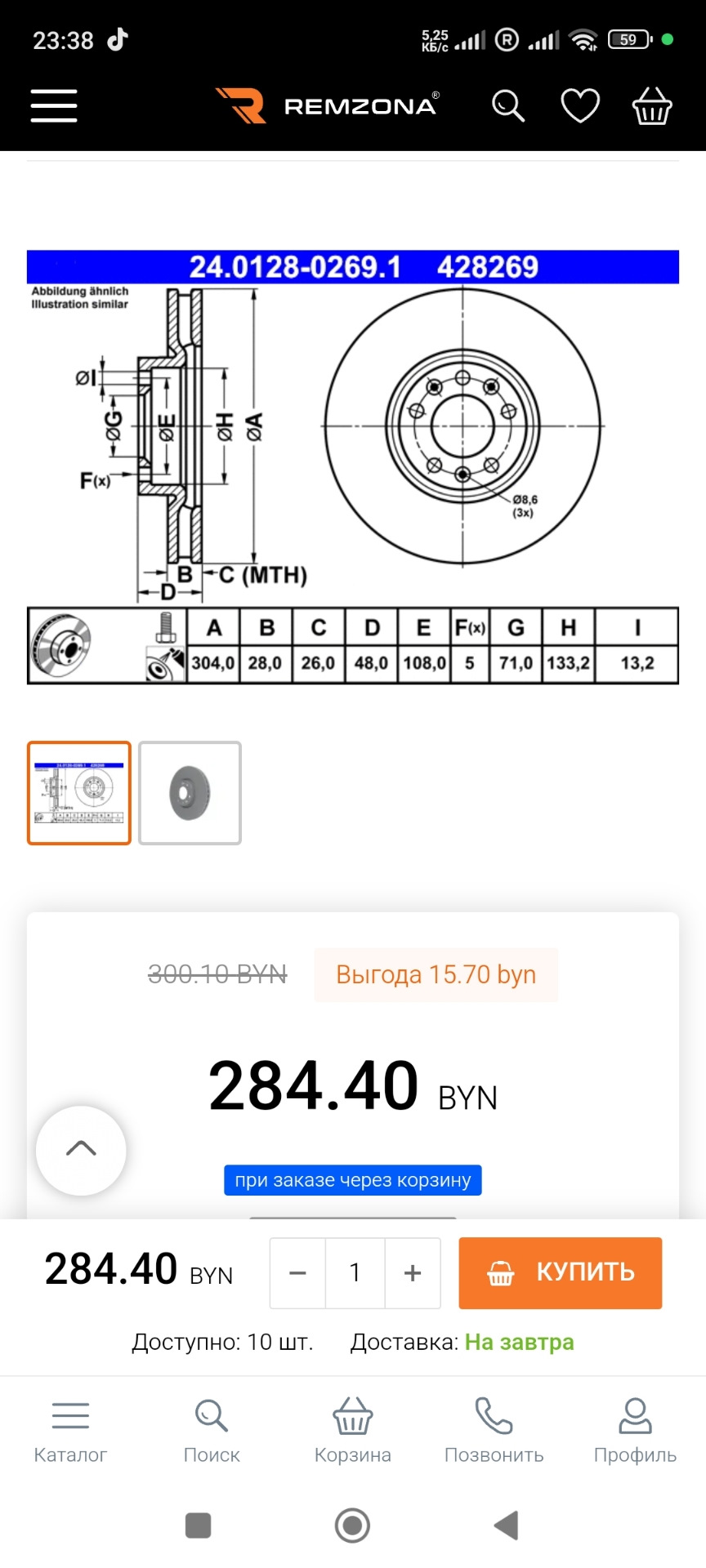This screenshot has height=1568, width=706.
Task: Tap the 'при заказе через корзину' label
Action: [352, 1179]
